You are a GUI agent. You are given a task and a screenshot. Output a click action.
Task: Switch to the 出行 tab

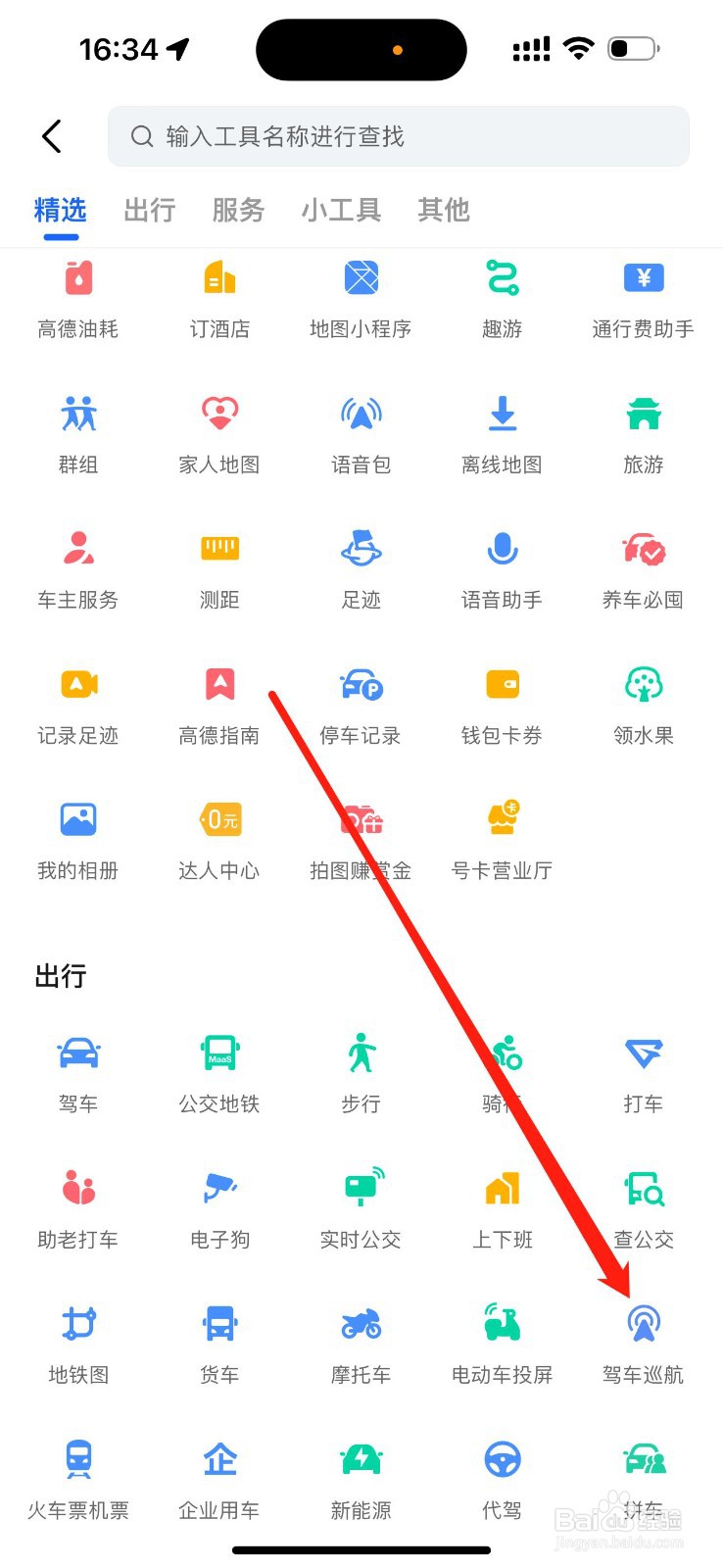point(148,210)
